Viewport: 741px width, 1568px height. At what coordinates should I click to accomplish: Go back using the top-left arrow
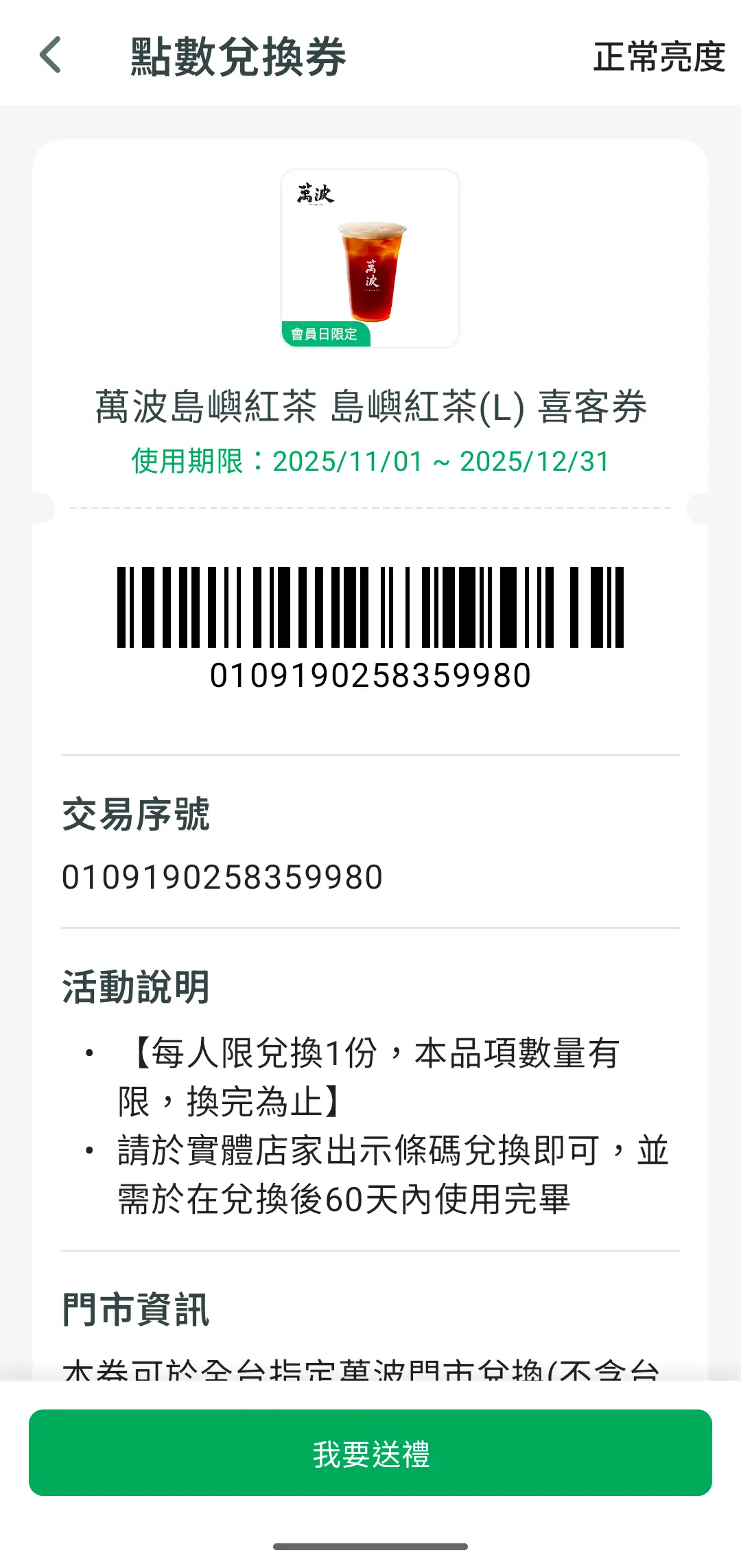51,55
